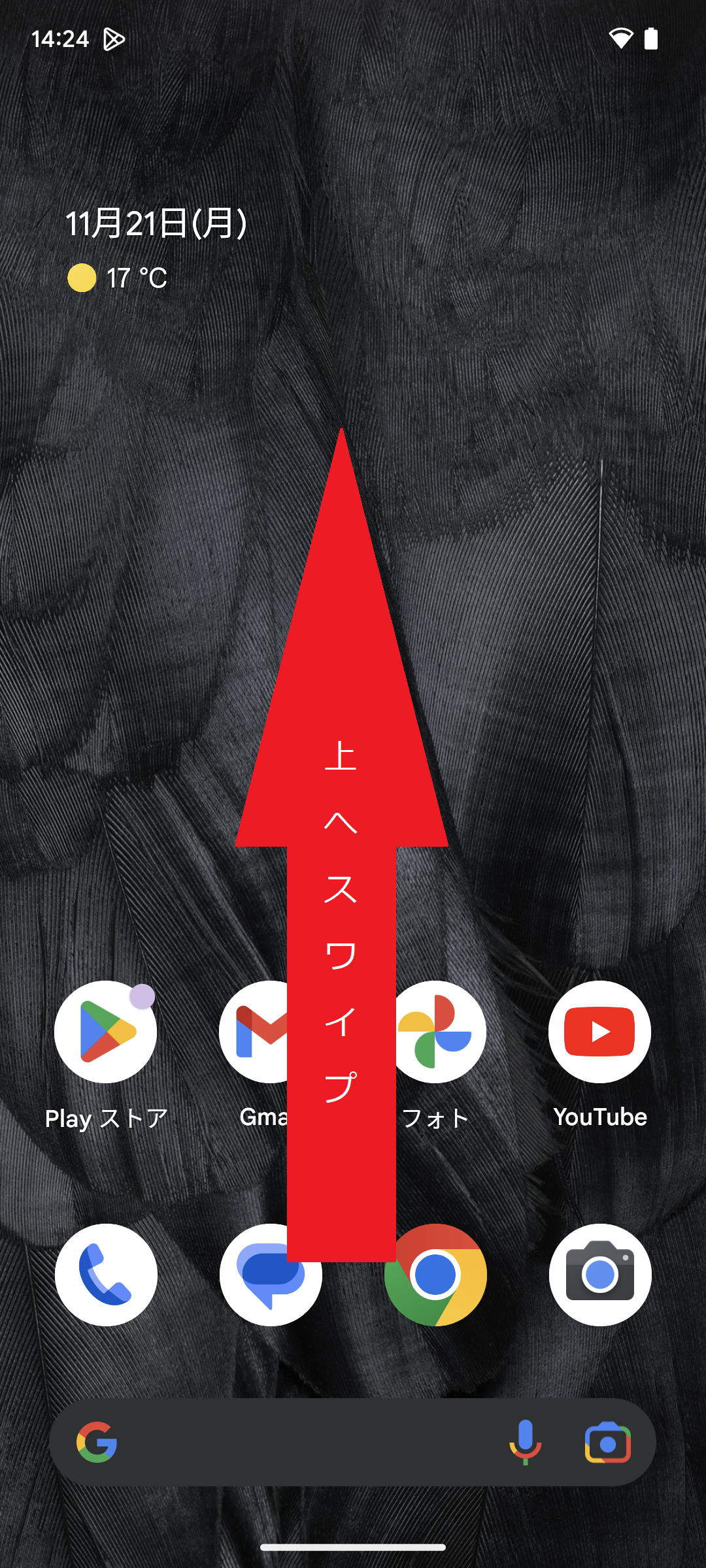The height and width of the screenshot is (1568, 706).
Task: Open the Play ストア app
Action: 106,1032
